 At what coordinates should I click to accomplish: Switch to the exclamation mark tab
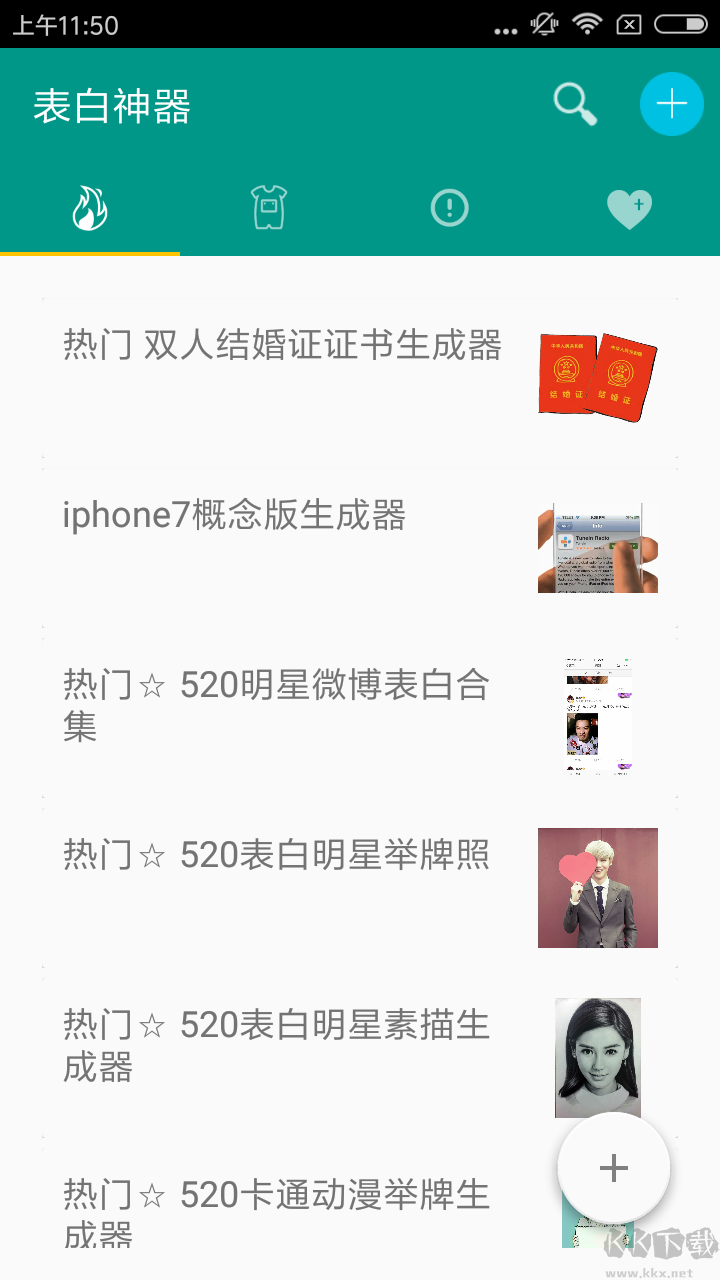449,208
